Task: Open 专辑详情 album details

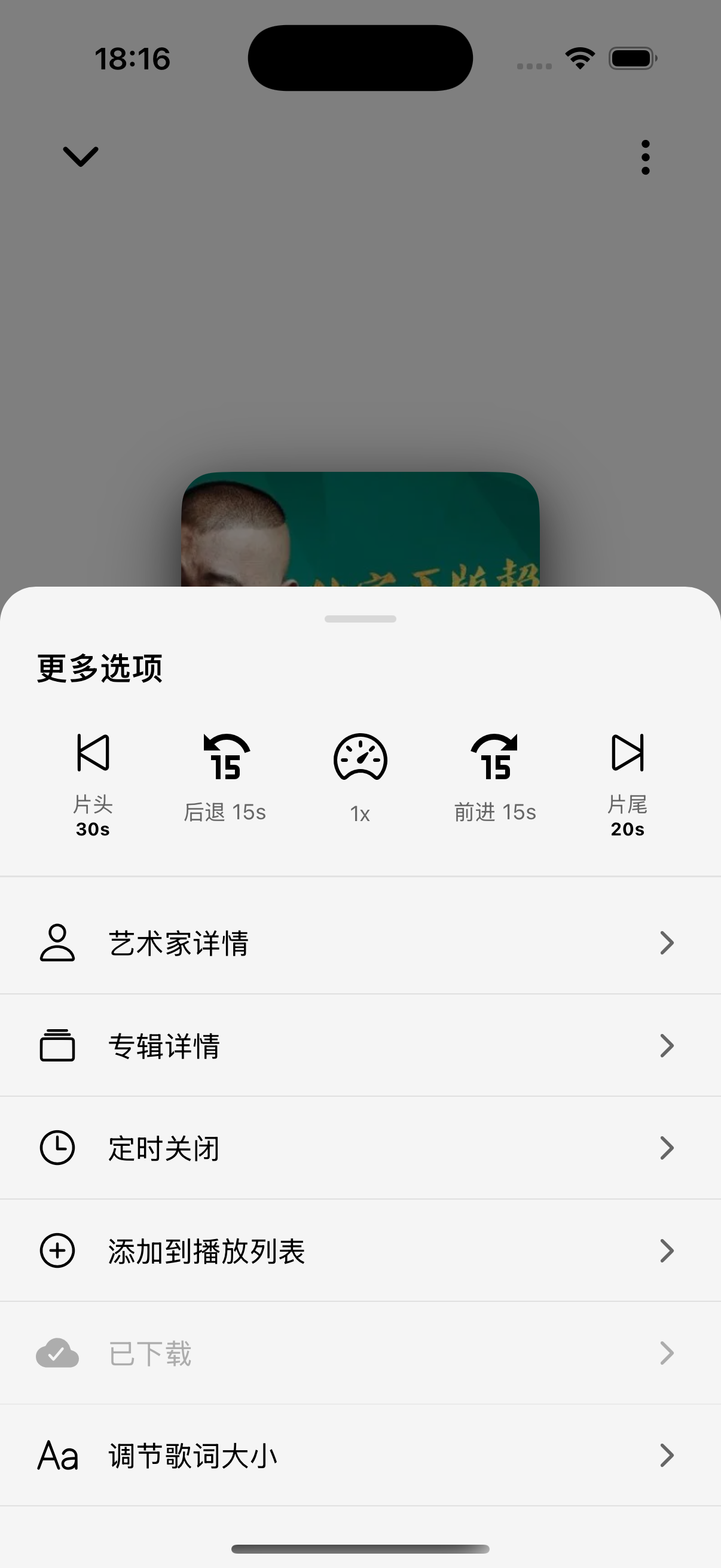Action: [x=360, y=1045]
